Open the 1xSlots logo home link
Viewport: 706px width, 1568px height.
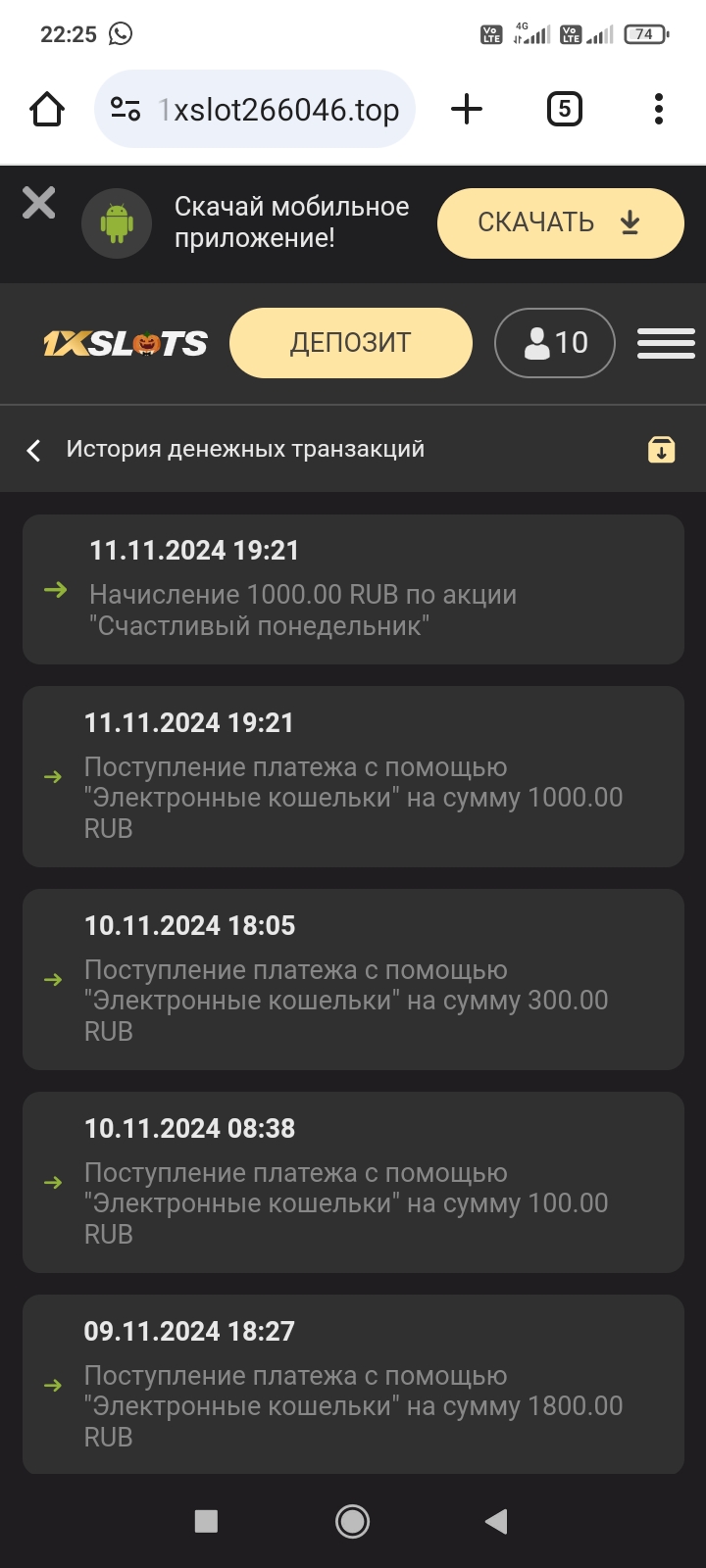tap(125, 344)
